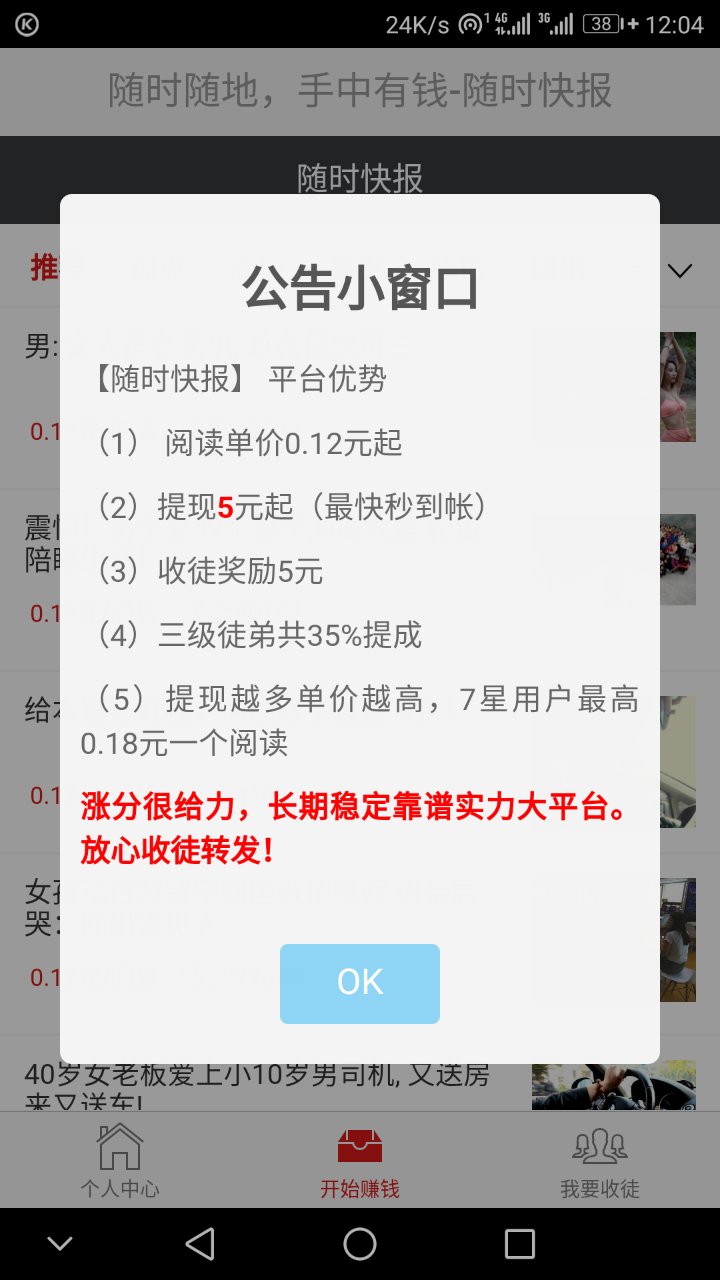Select the red 开始赚钱 treasure chest icon
Image resolution: width=720 pixels, height=1280 pixels.
(x=360, y=1145)
